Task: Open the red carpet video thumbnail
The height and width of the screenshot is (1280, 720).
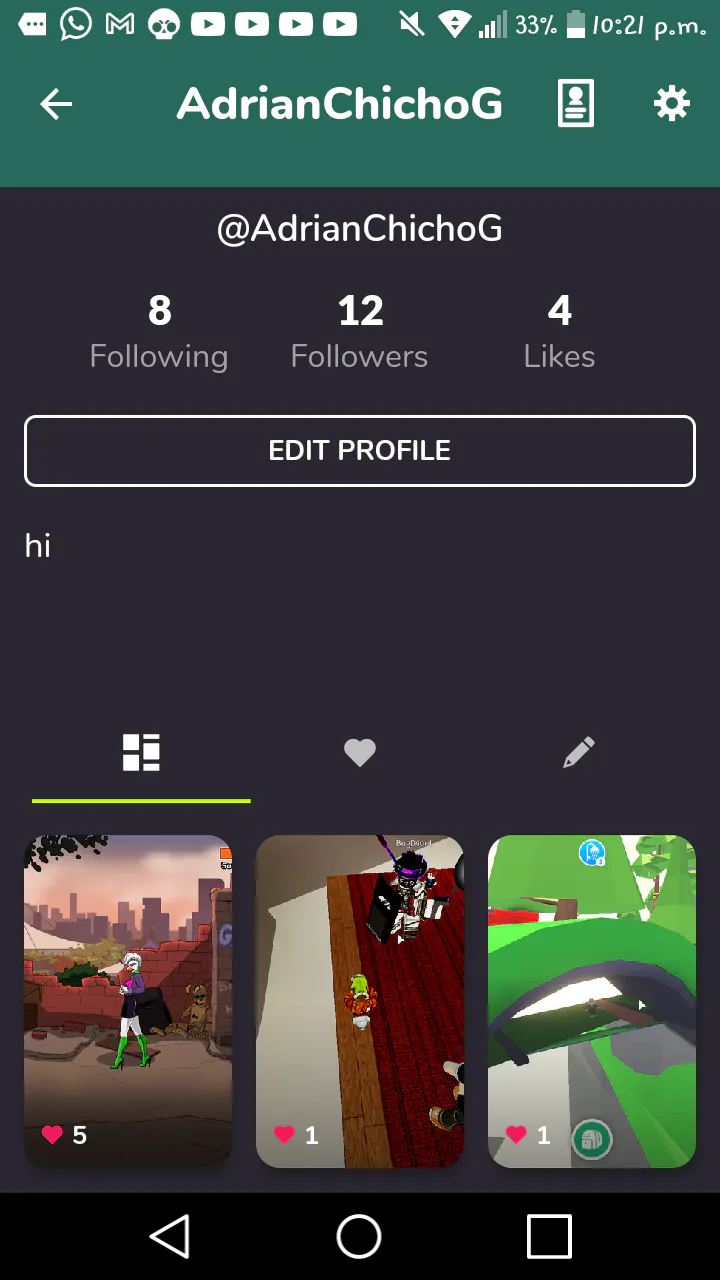Action: [x=360, y=1000]
